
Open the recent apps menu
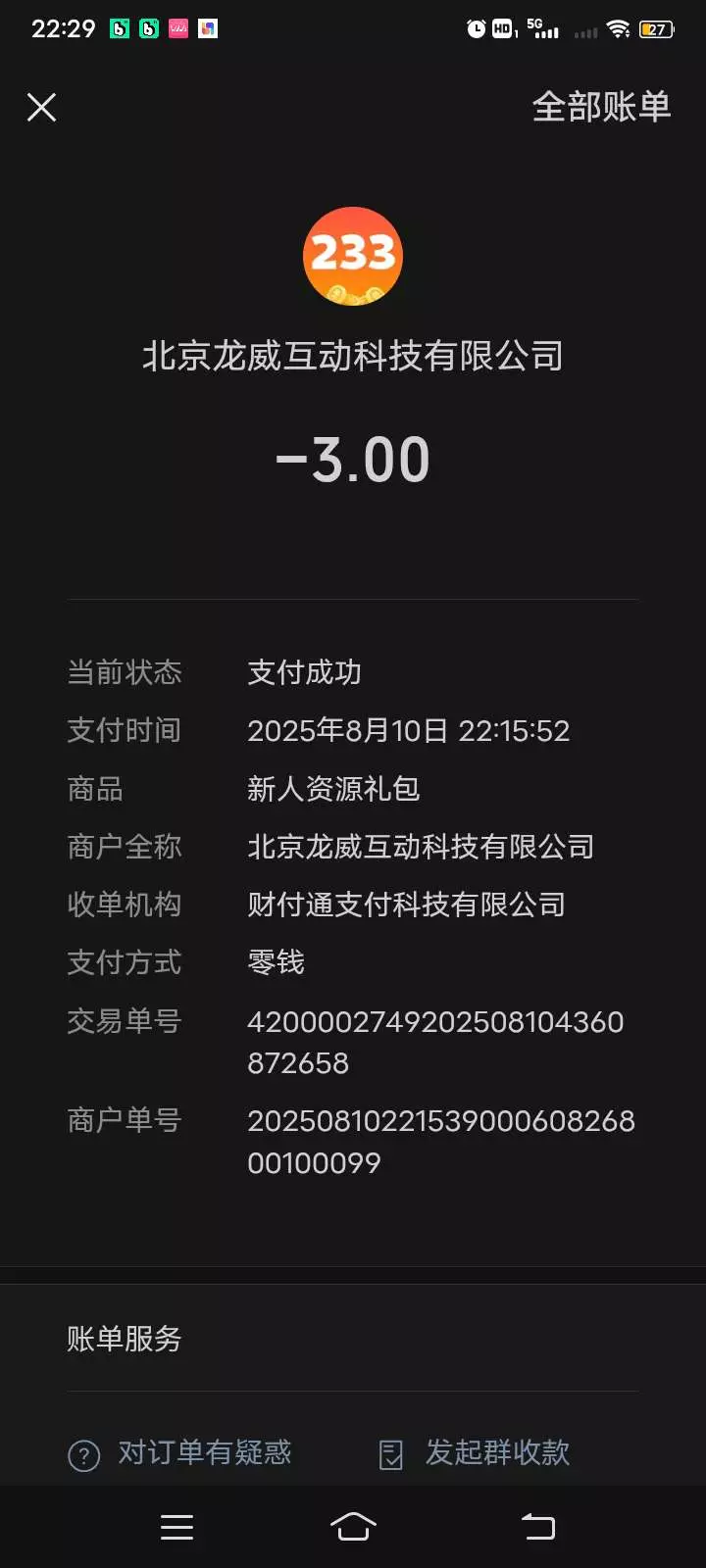176,1526
